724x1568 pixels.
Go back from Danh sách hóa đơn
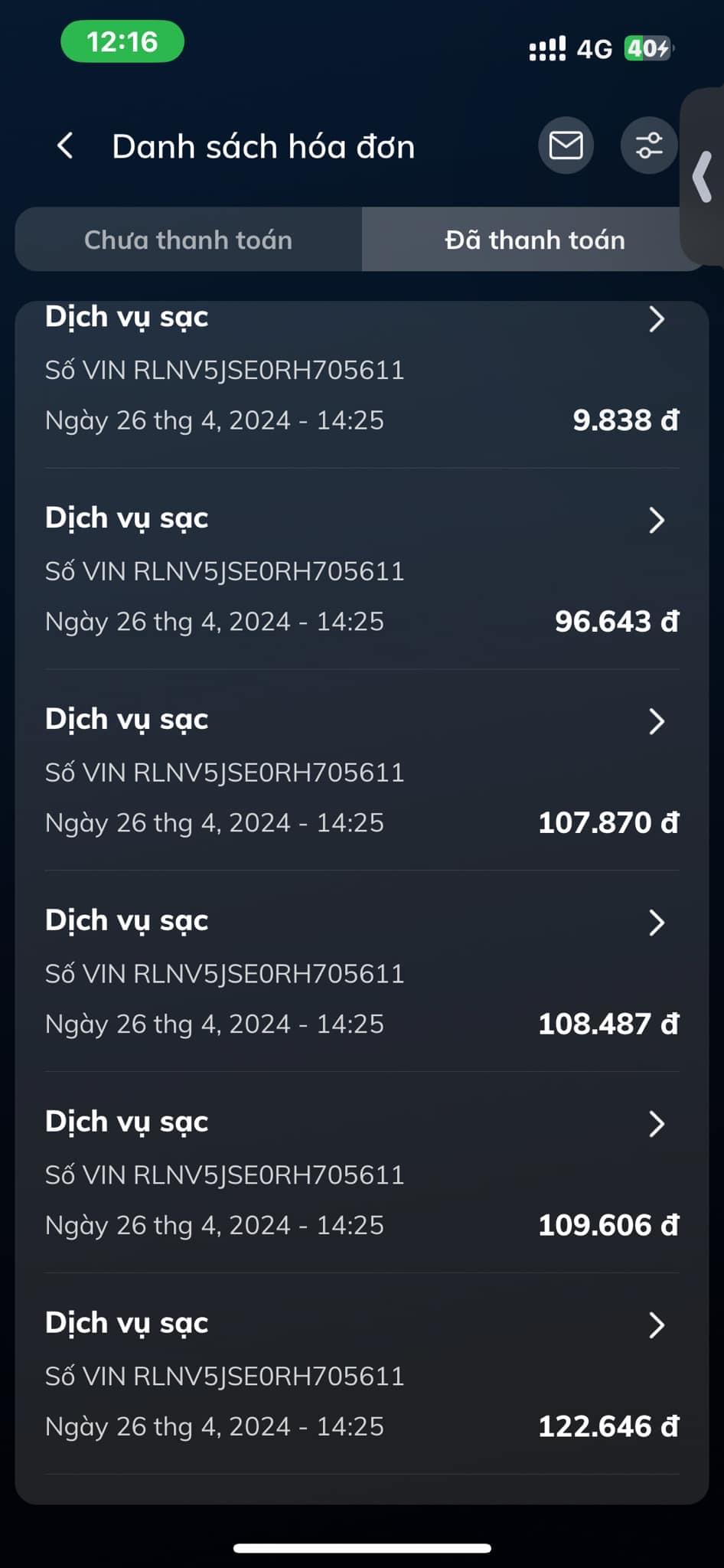pos(66,145)
